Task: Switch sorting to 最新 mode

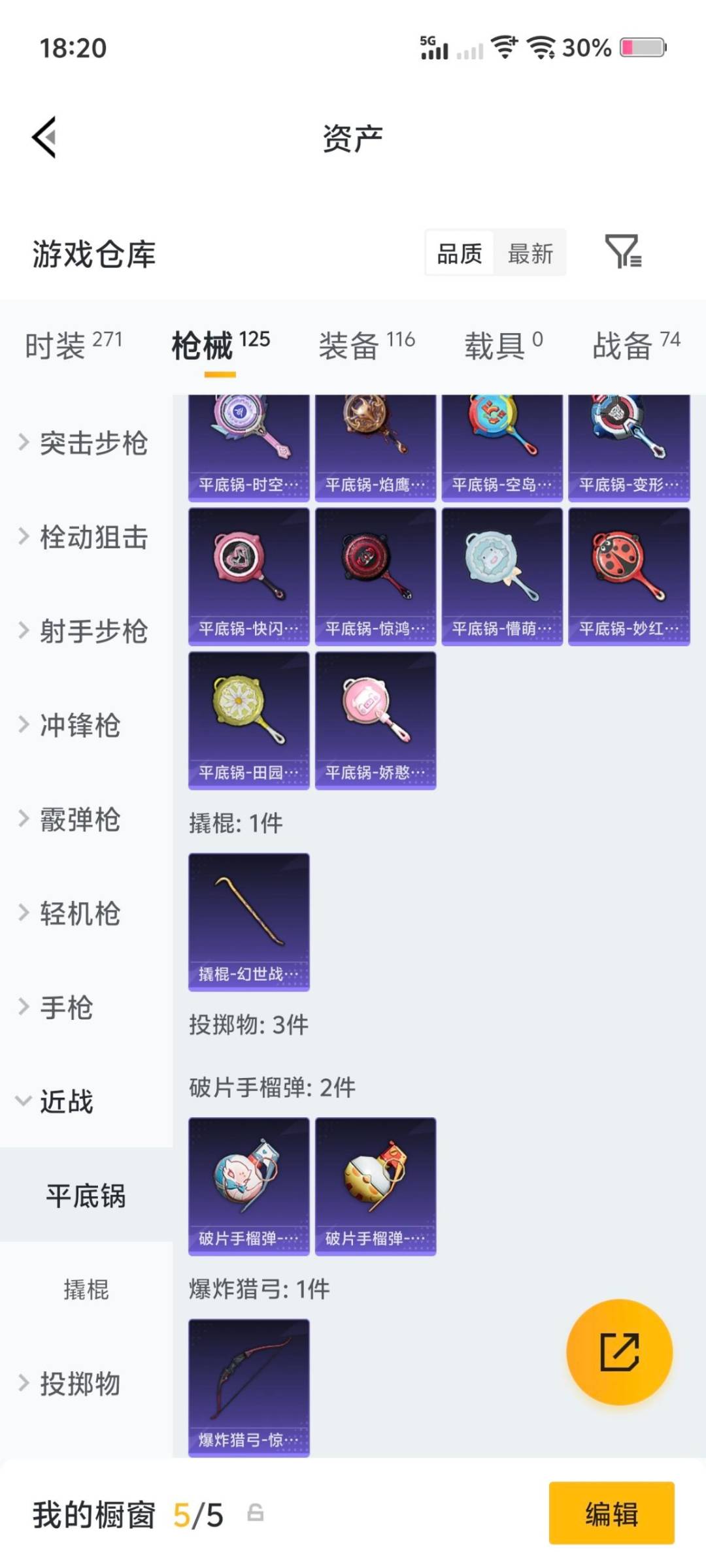Action: coord(531,253)
